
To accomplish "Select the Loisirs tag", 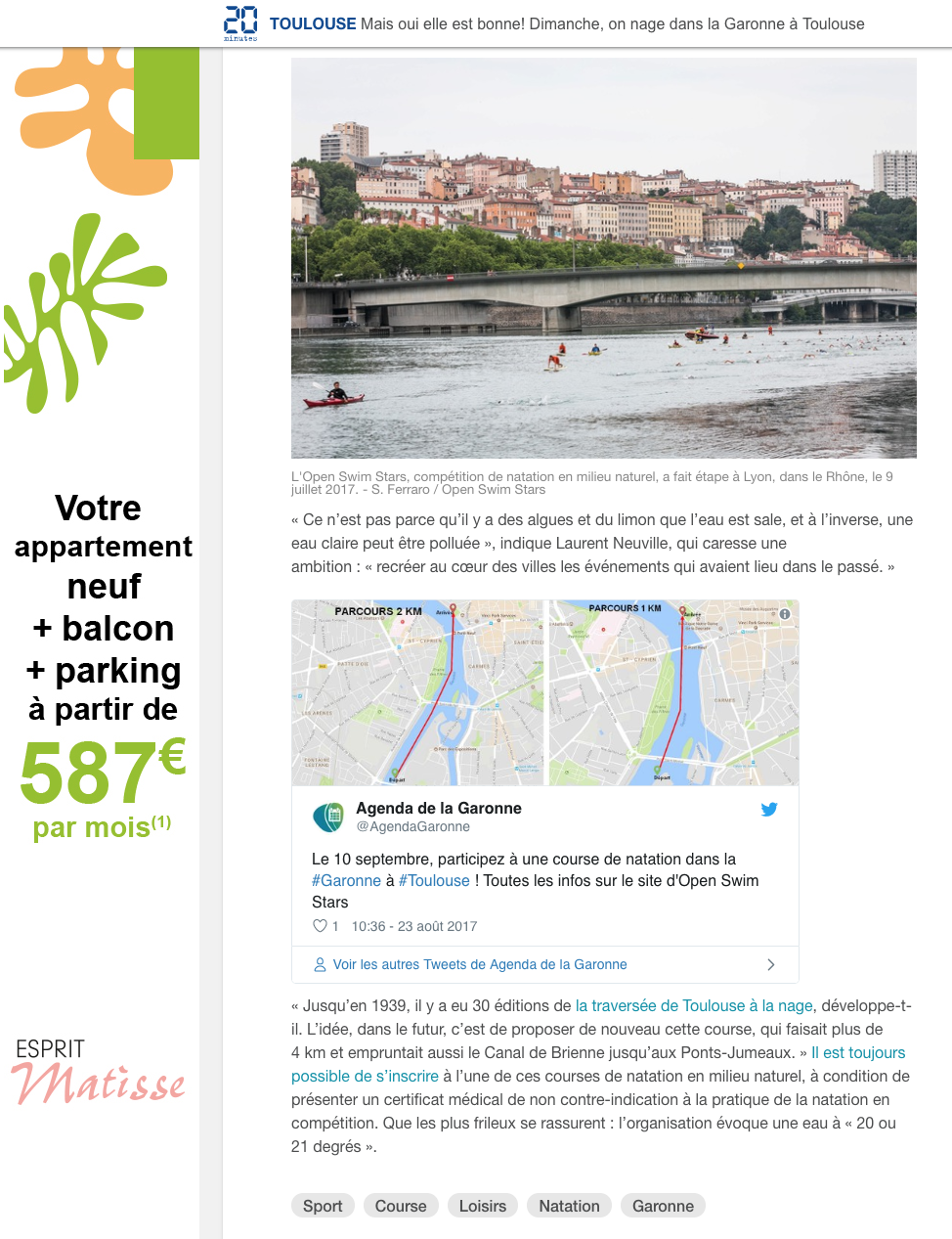I will [483, 1206].
